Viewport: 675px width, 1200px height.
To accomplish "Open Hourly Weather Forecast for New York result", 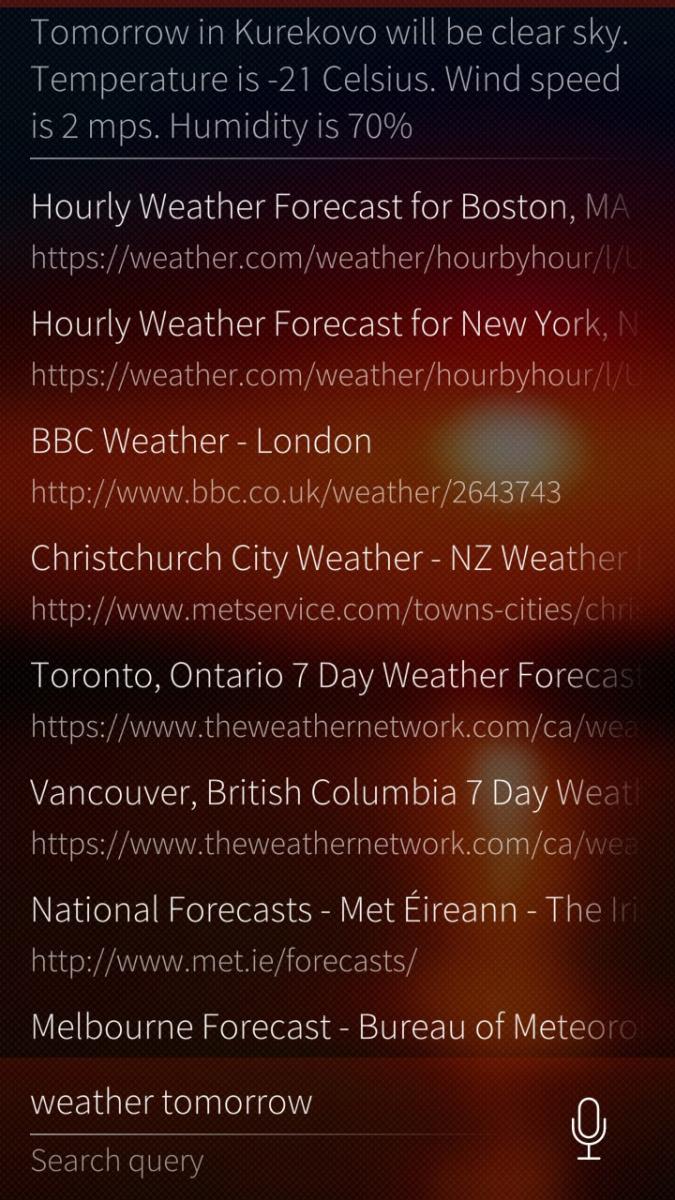I will (330, 347).
